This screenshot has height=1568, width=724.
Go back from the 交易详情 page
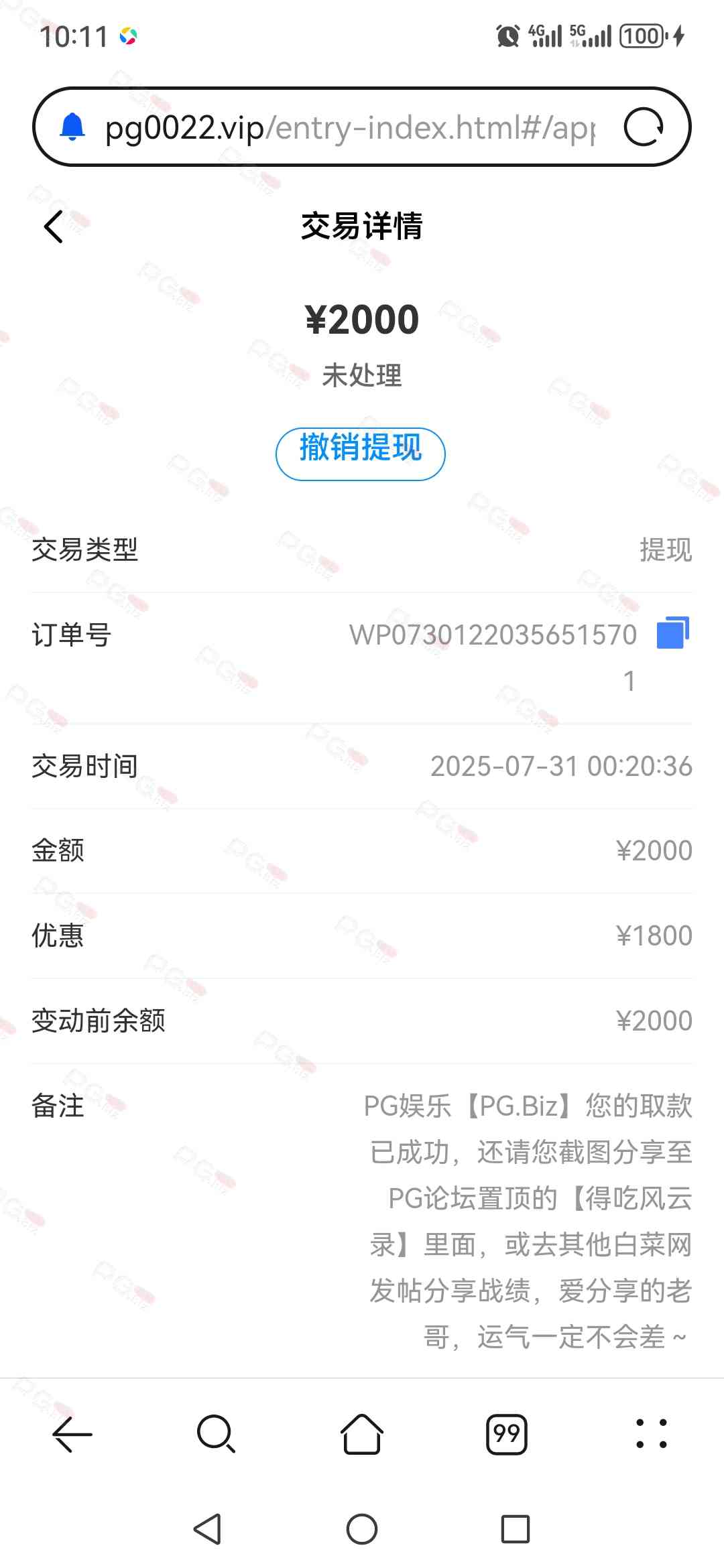point(54,226)
